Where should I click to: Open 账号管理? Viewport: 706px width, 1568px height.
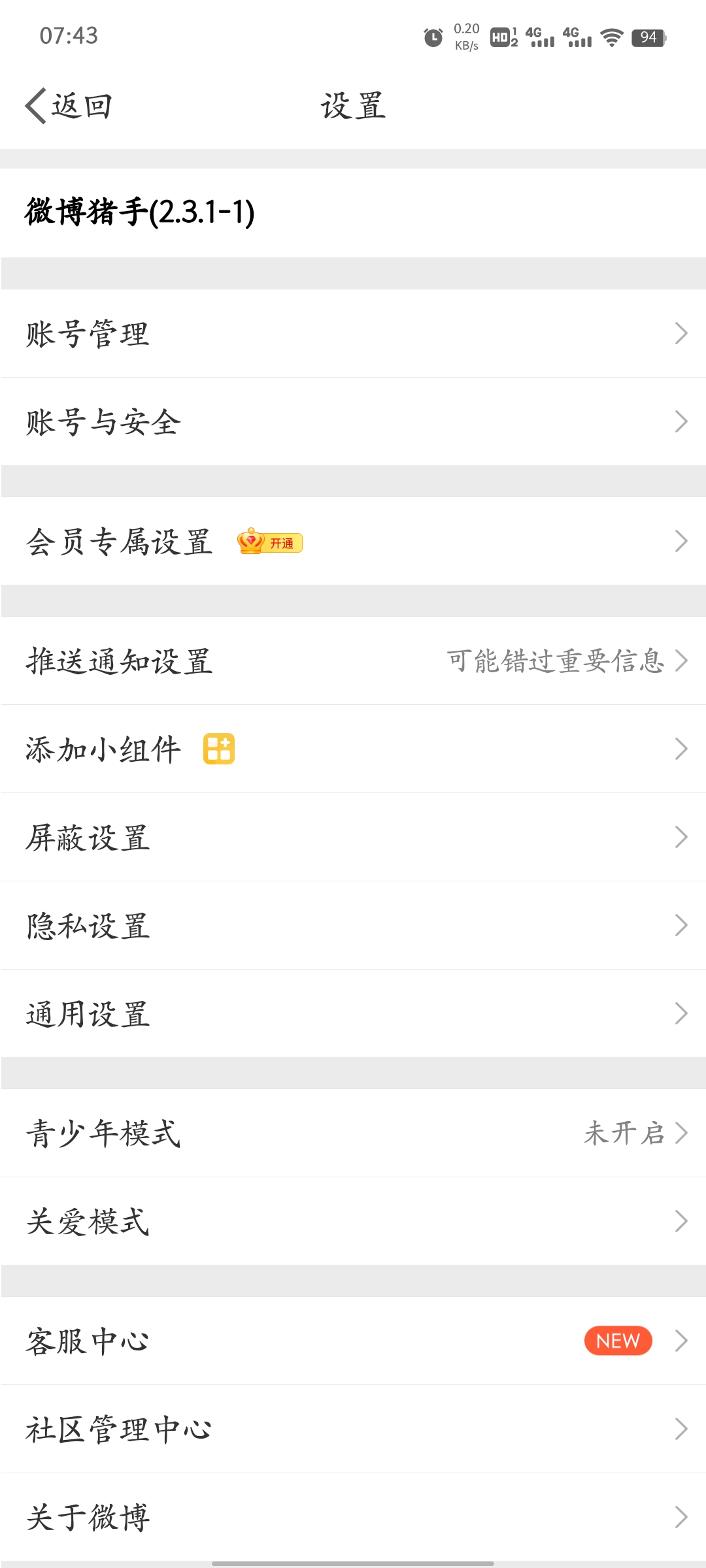point(353,333)
